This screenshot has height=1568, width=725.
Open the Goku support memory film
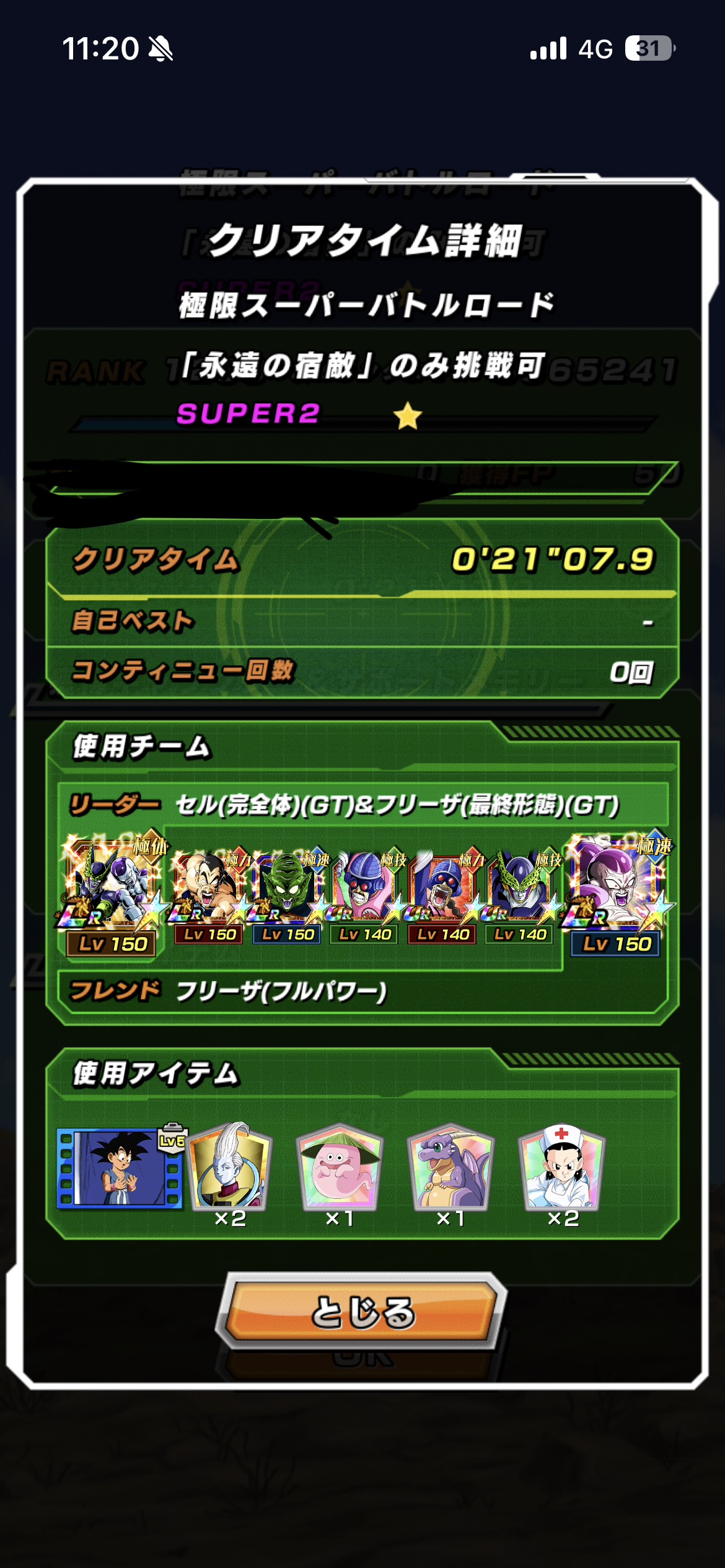(120, 1167)
